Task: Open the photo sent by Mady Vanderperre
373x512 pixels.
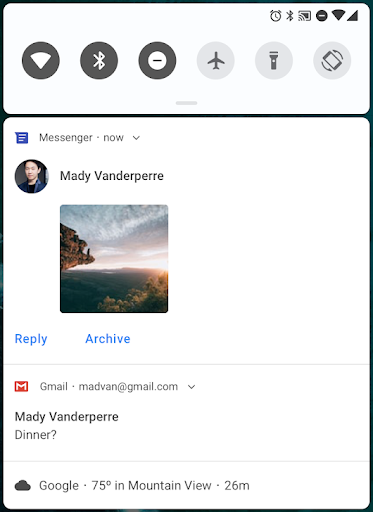Action: 114,259
